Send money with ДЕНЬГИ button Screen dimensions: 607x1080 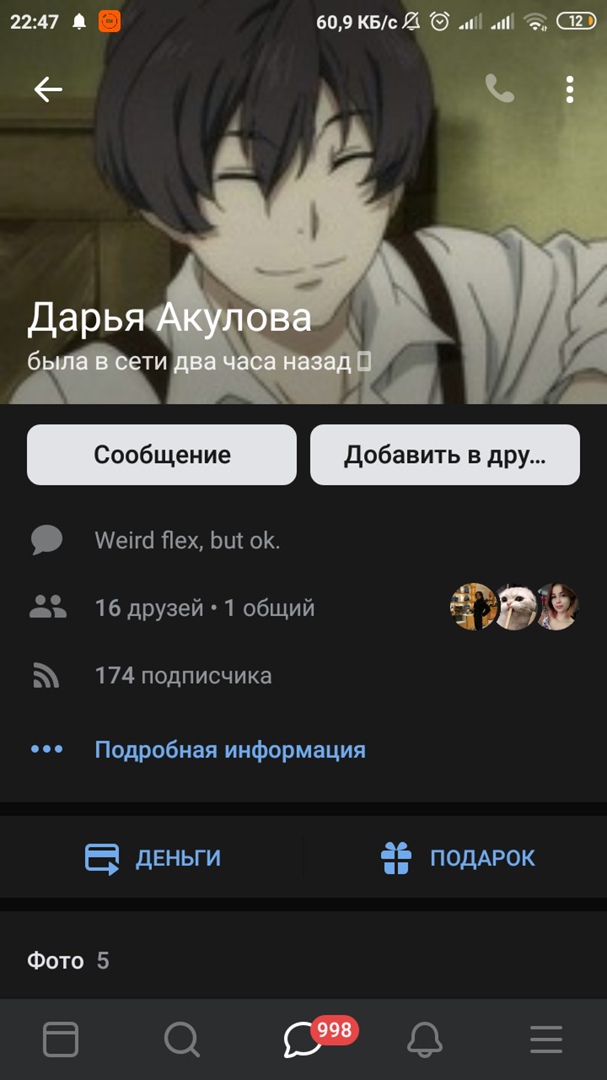point(153,858)
